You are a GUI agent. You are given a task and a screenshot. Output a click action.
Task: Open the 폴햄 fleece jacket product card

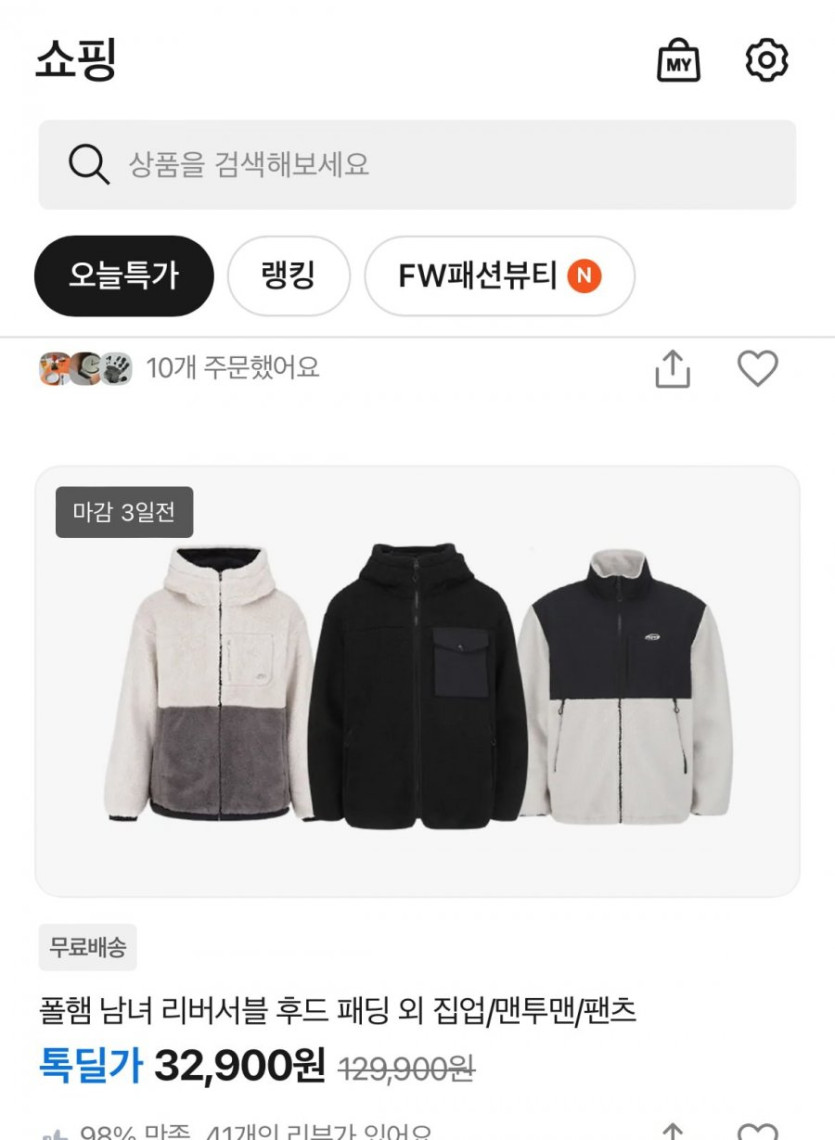(x=417, y=681)
